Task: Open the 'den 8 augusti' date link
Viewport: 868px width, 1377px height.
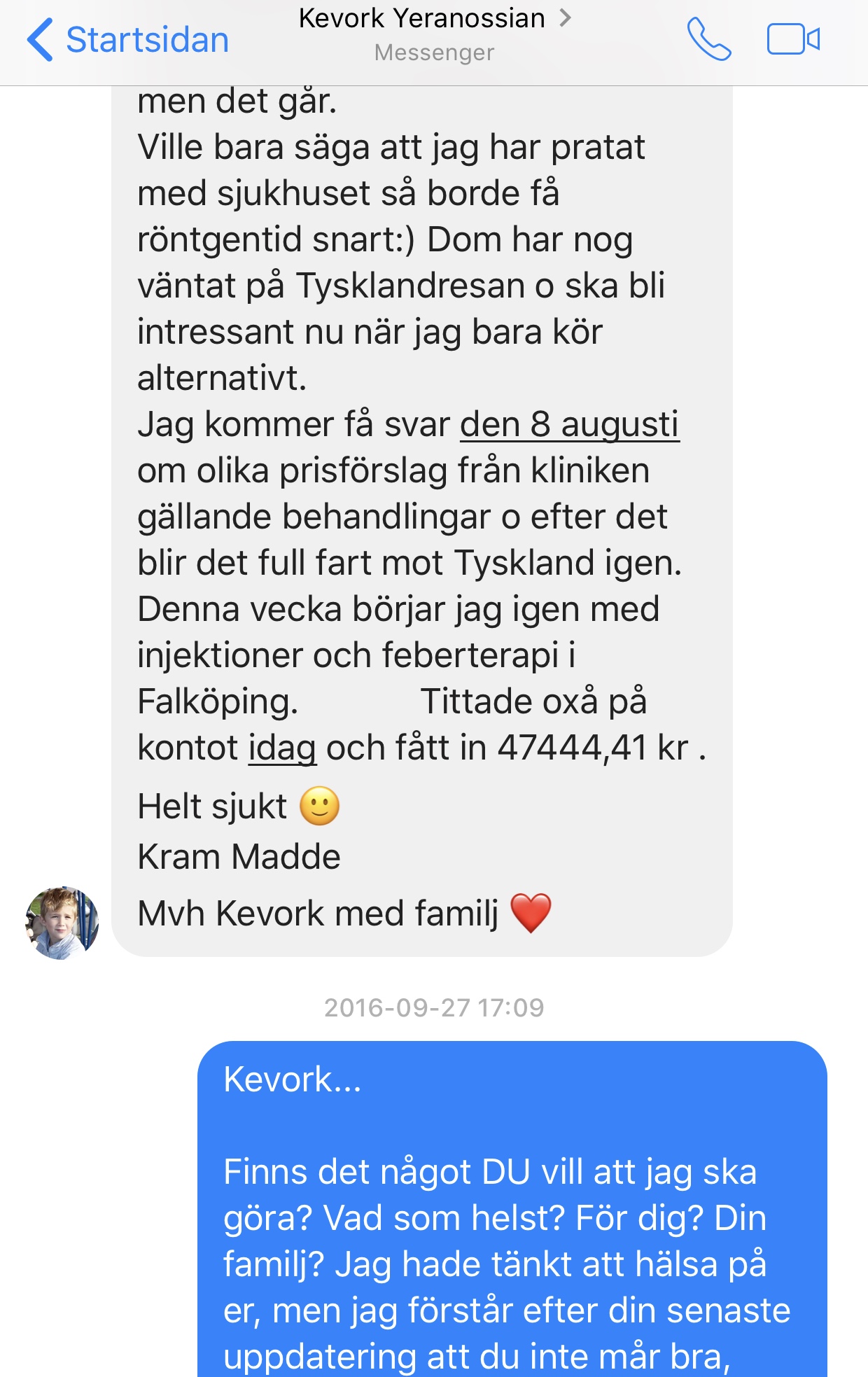Action: coord(569,425)
